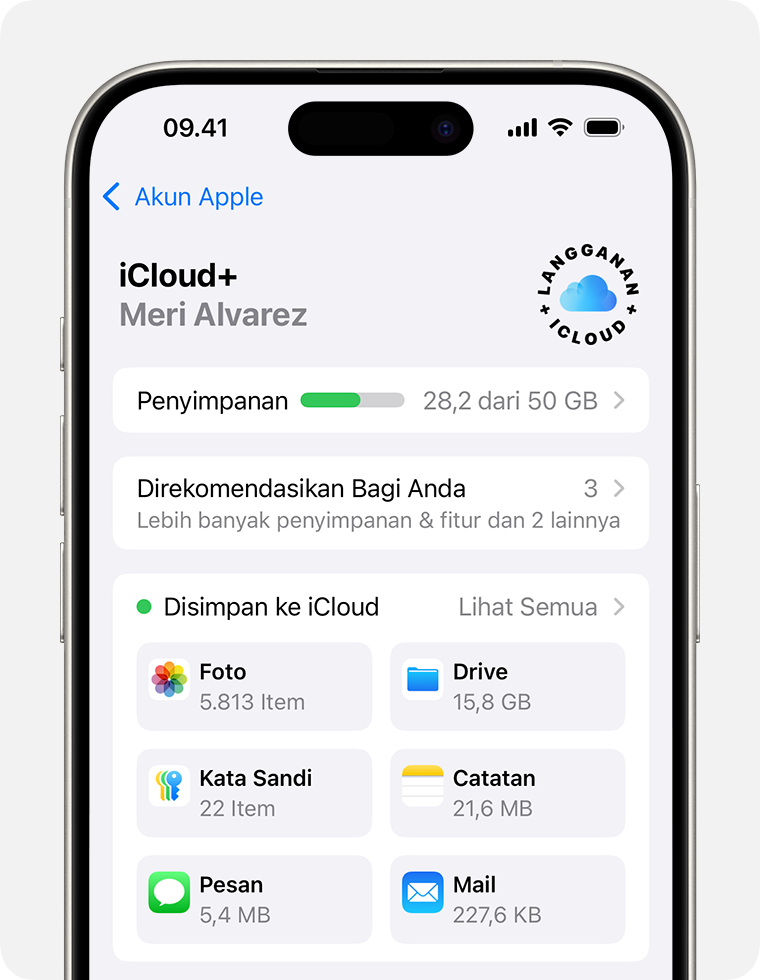Go back to Akun Apple
Image resolution: width=760 pixels, height=980 pixels.
pos(183,197)
